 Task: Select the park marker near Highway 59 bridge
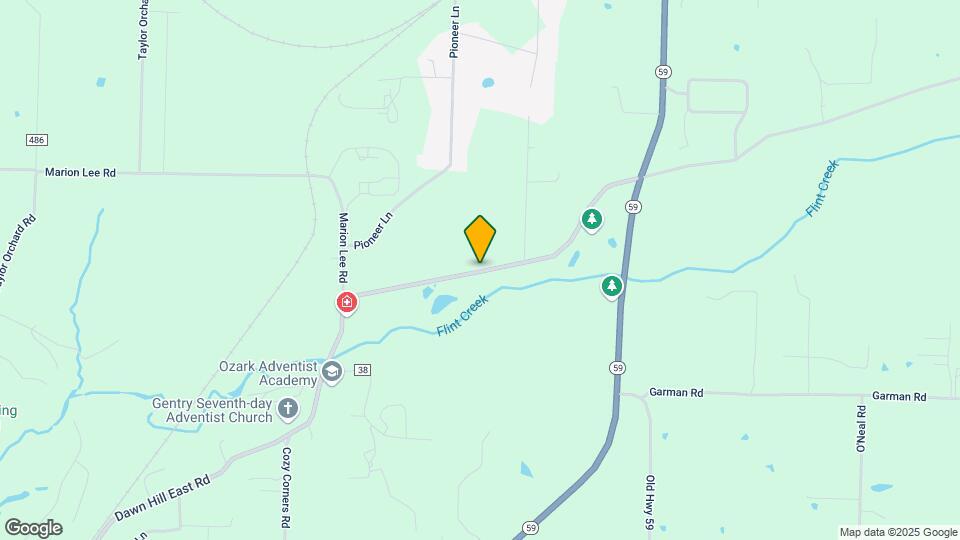612,287
